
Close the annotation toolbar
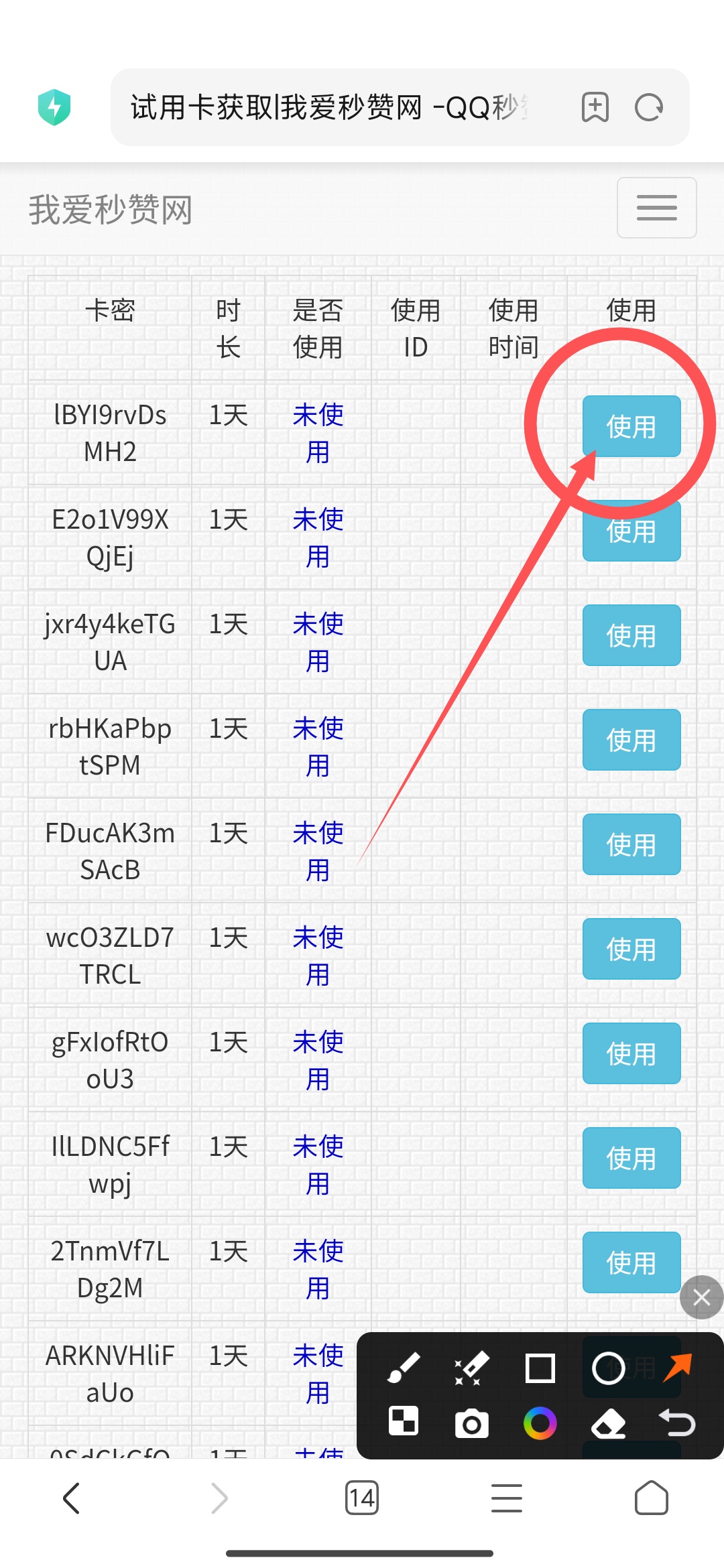point(701,1297)
